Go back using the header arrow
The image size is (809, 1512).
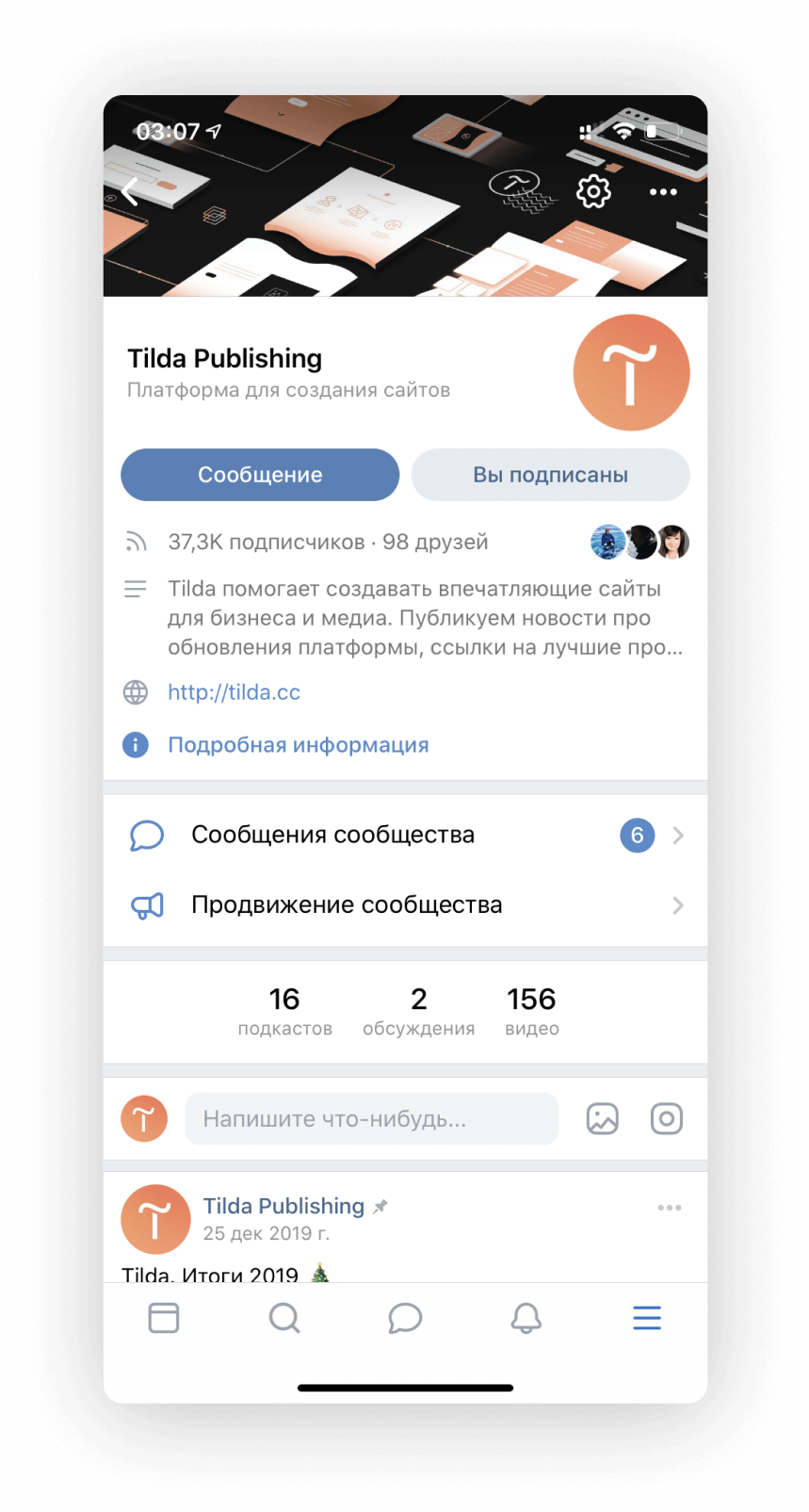[x=131, y=192]
